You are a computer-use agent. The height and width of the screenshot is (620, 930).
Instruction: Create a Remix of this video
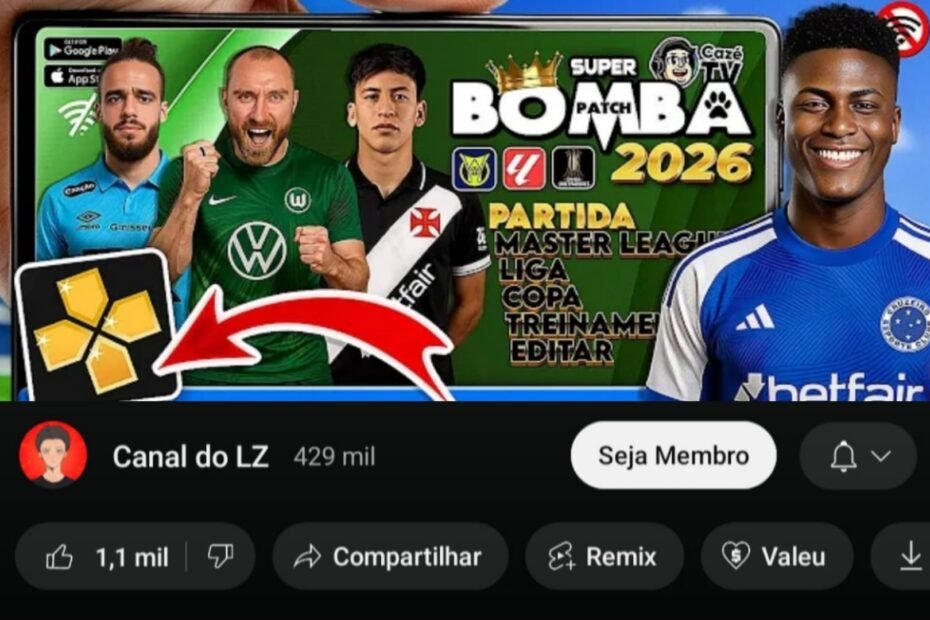point(603,557)
